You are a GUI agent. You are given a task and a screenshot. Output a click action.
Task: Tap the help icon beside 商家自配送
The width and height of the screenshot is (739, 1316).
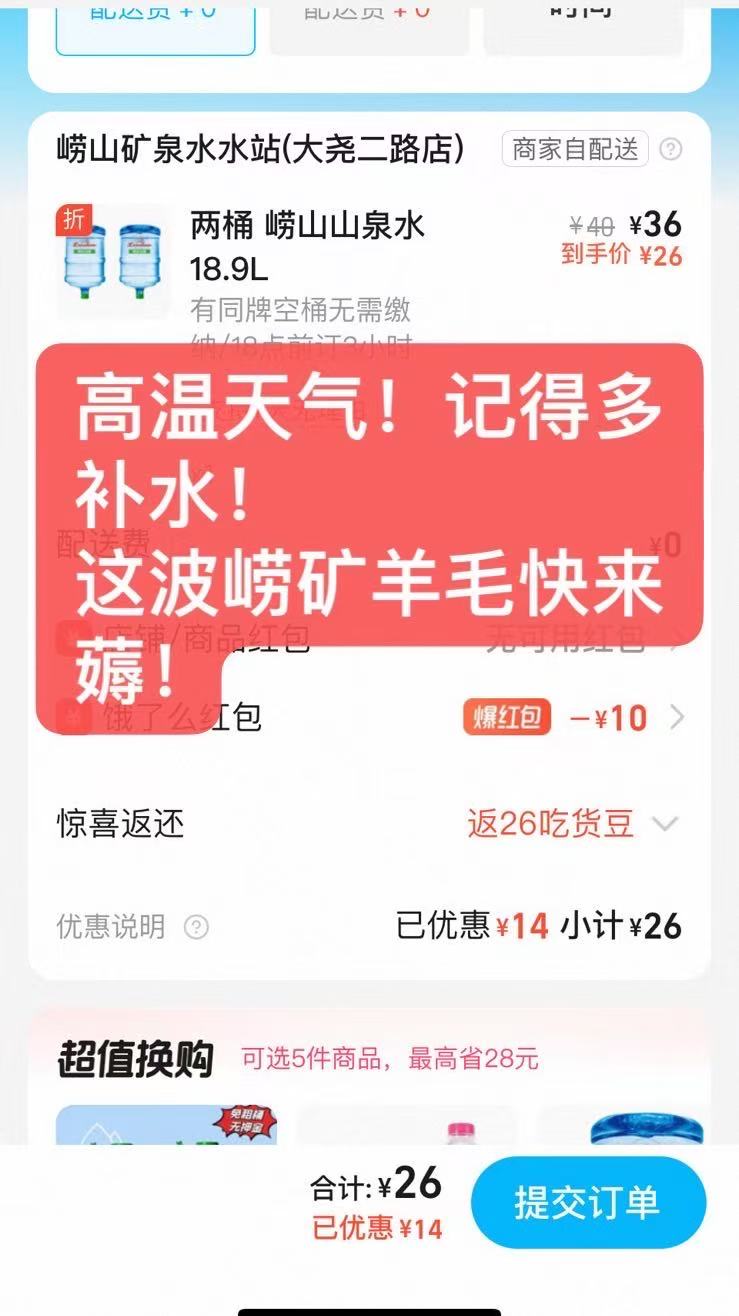tap(671, 150)
